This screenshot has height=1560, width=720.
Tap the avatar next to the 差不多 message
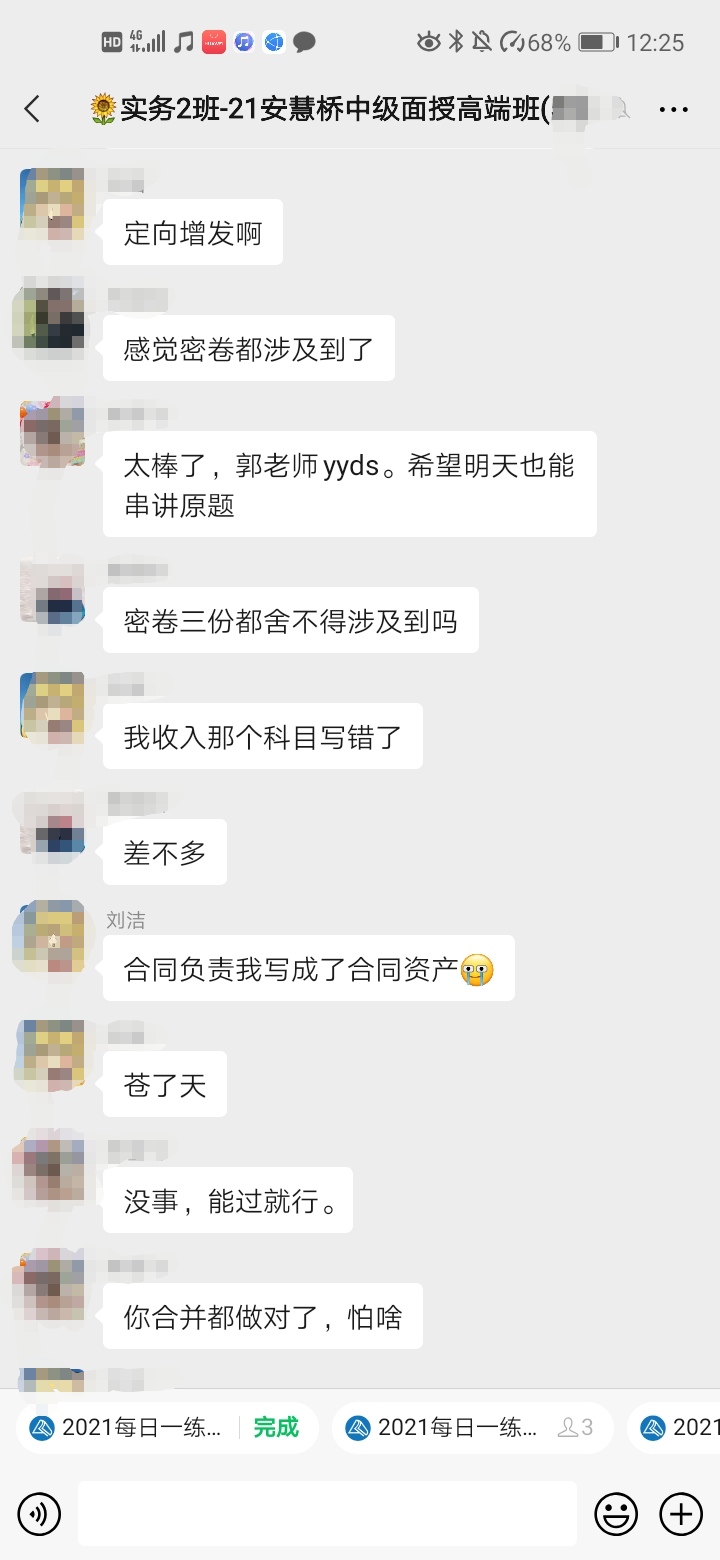(x=50, y=822)
